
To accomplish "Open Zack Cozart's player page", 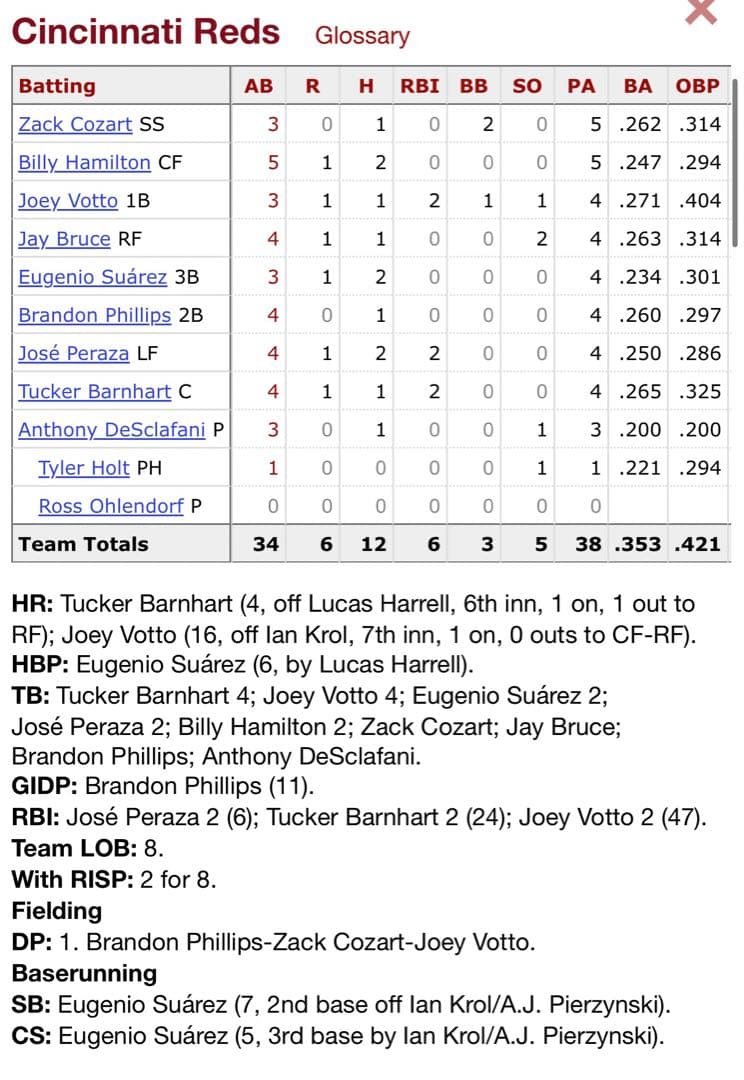I will [x=75, y=125].
